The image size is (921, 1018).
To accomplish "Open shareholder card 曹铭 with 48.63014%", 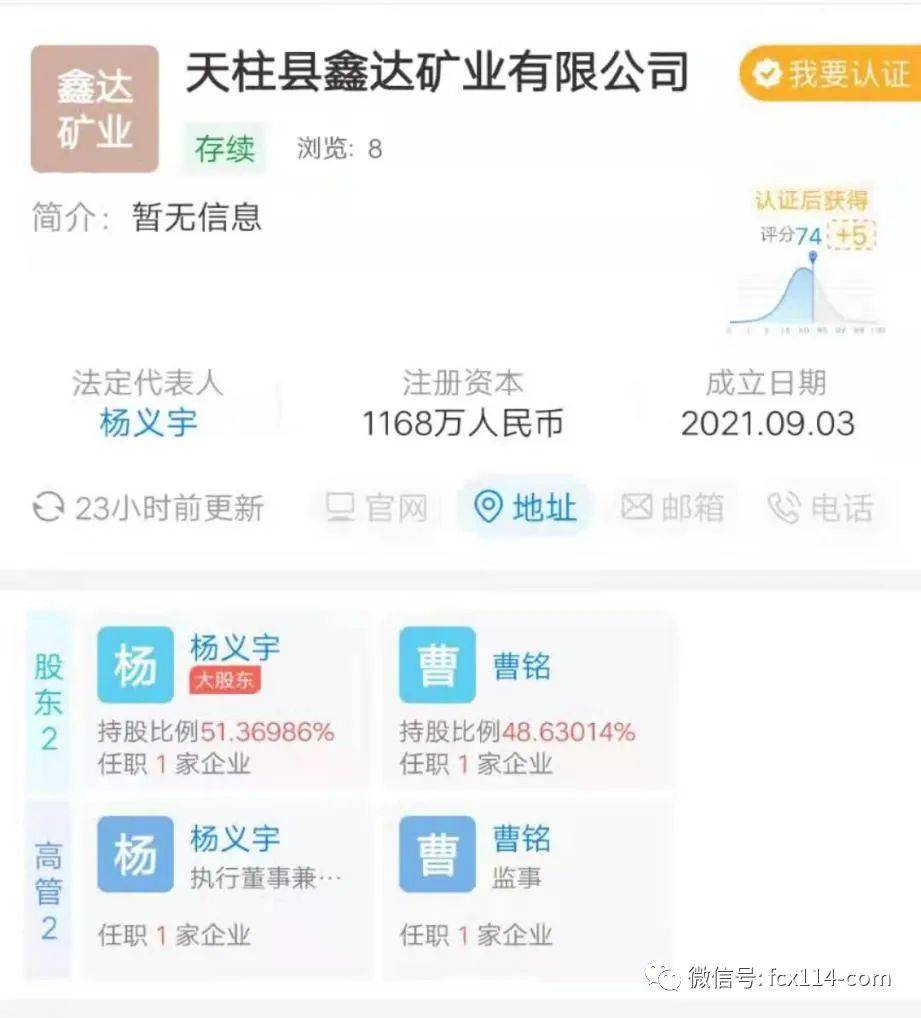I will [527, 700].
